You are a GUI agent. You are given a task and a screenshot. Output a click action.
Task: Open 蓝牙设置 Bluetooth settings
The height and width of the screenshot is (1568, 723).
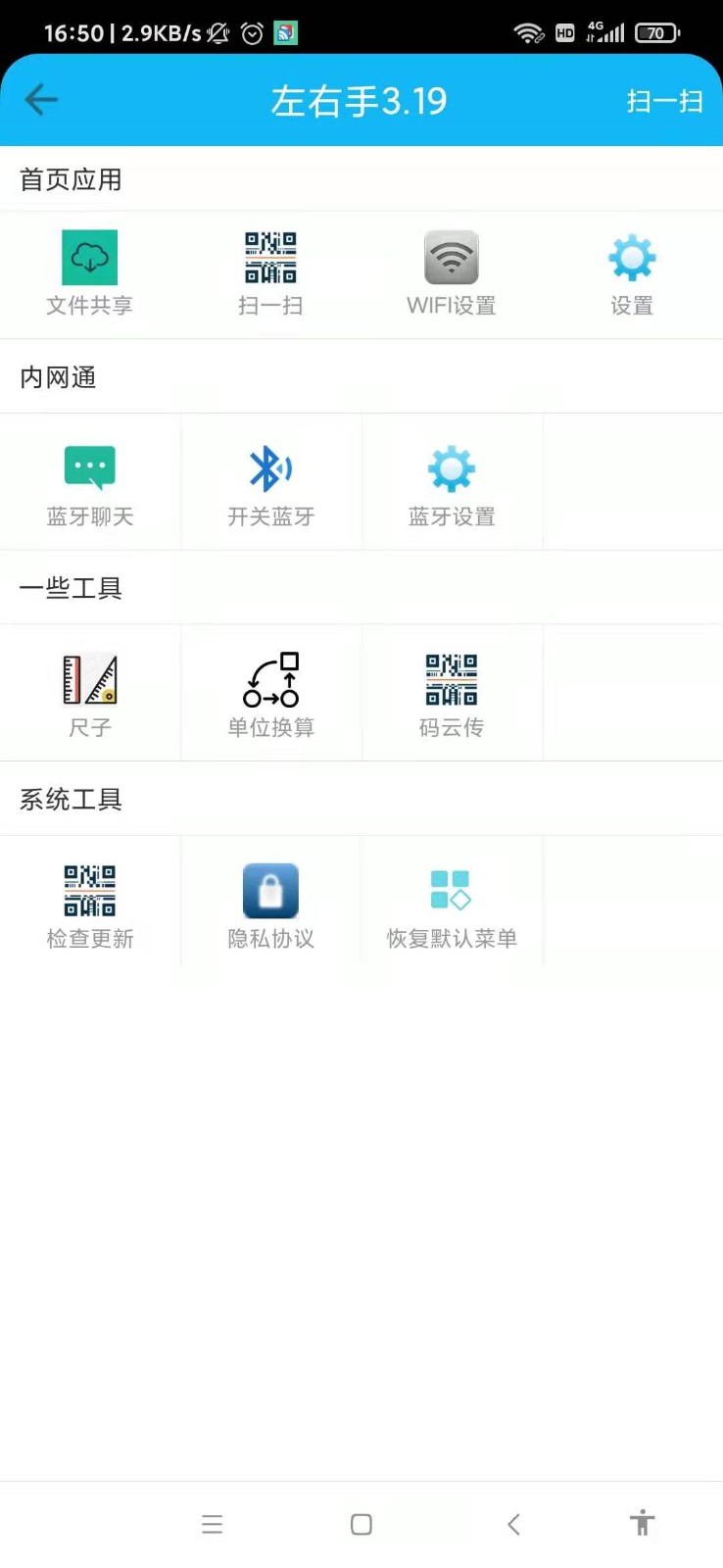coord(451,480)
